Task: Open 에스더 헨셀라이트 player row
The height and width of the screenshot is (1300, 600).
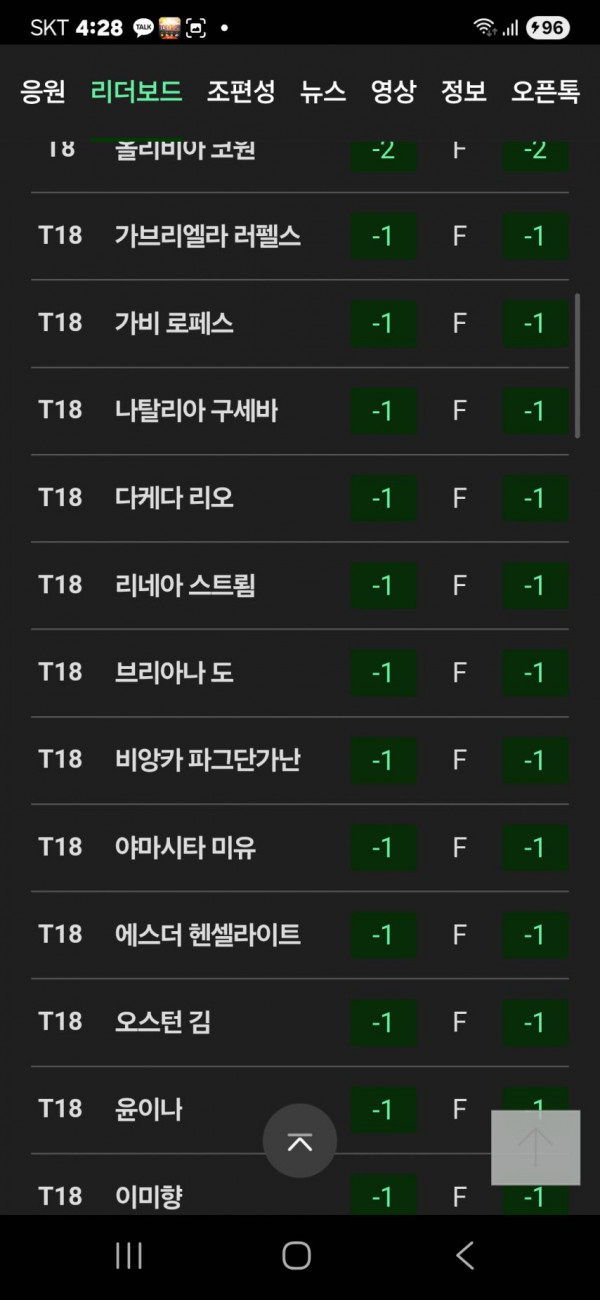Action: point(208,934)
